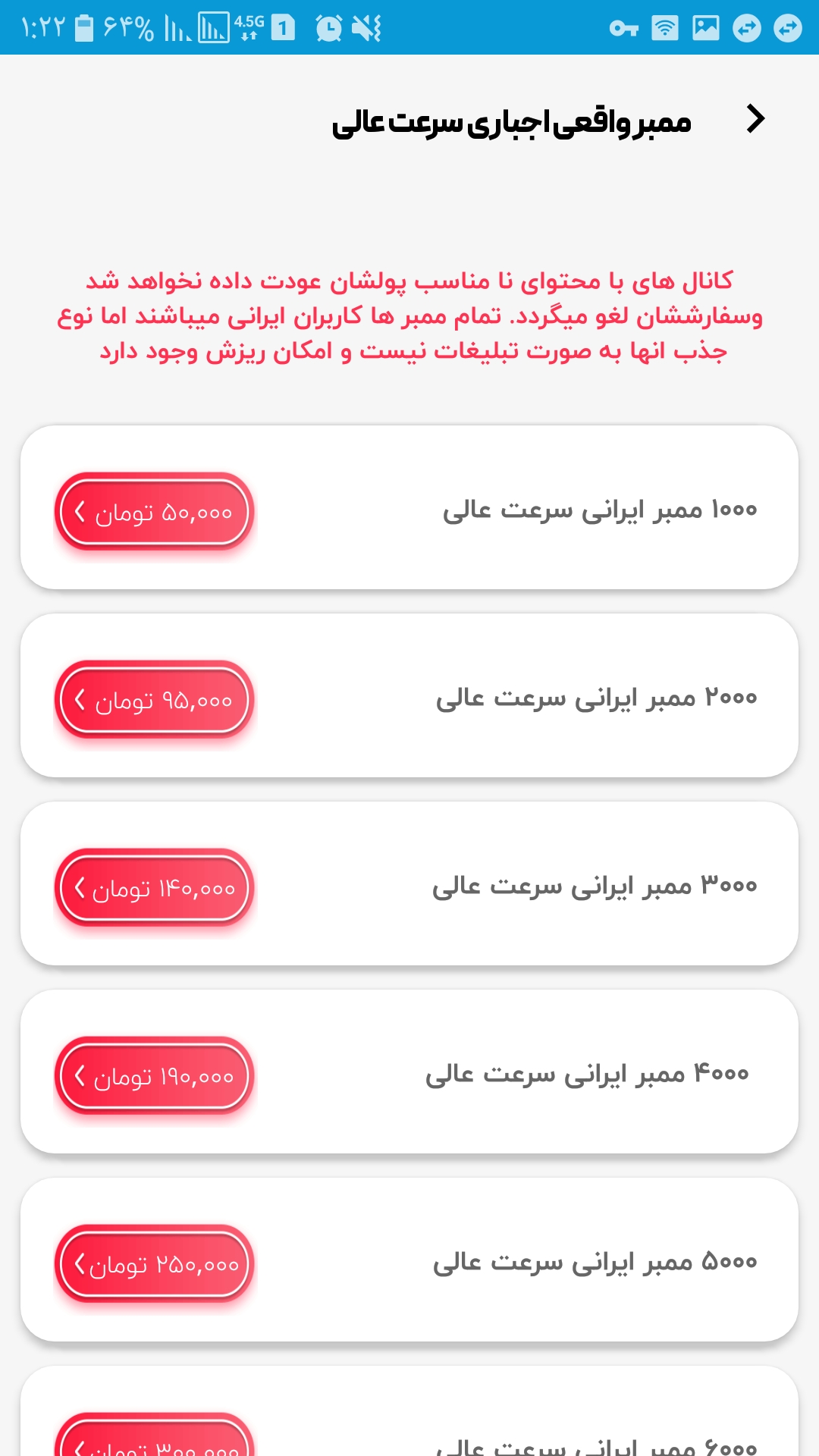This screenshot has height=1456, width=819.
Task: Tap the ۱۴۰,۰۰۰ تومان purchase button
Action: 155,889
